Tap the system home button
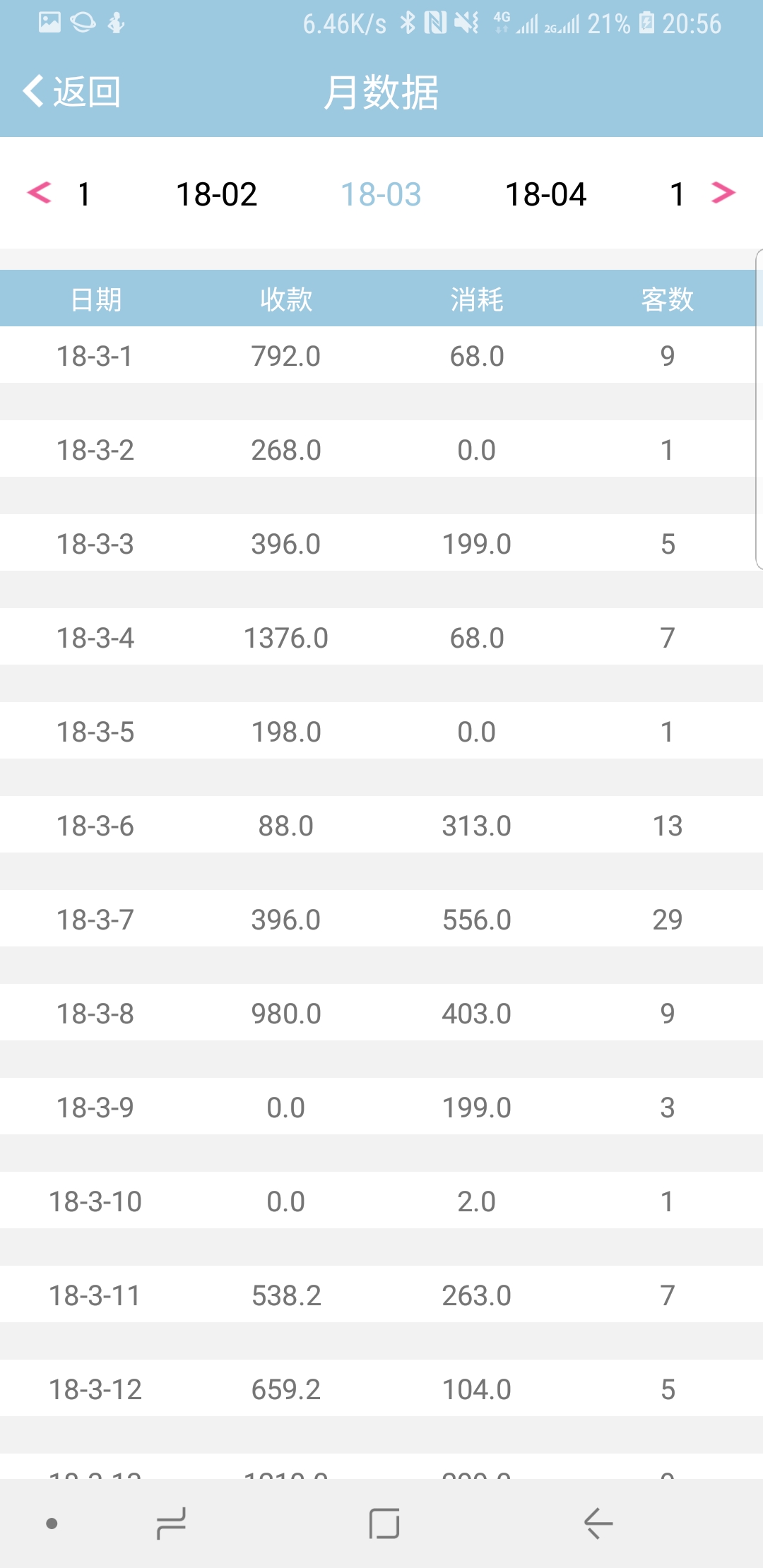The image size is (763, 1568). click(x=384, y=1524)
